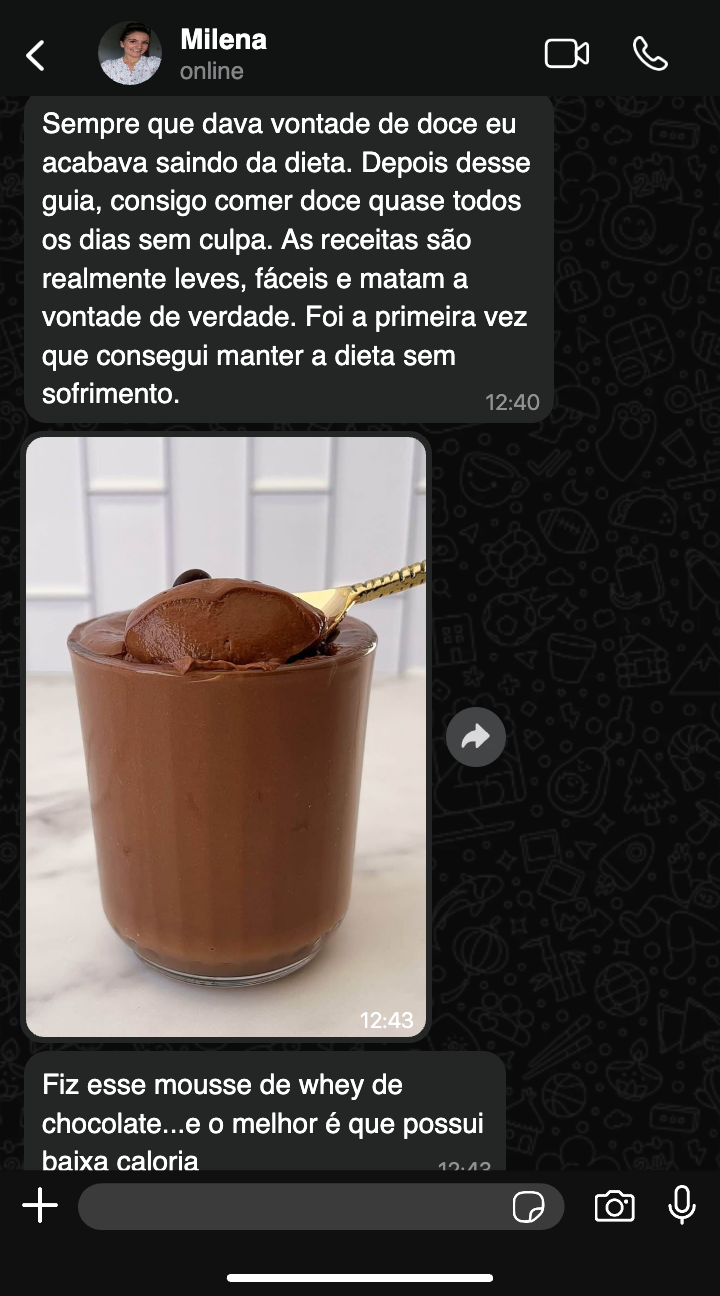Open the camera to send a photo
The image size is (720, 1296).
click(614, 1206)
